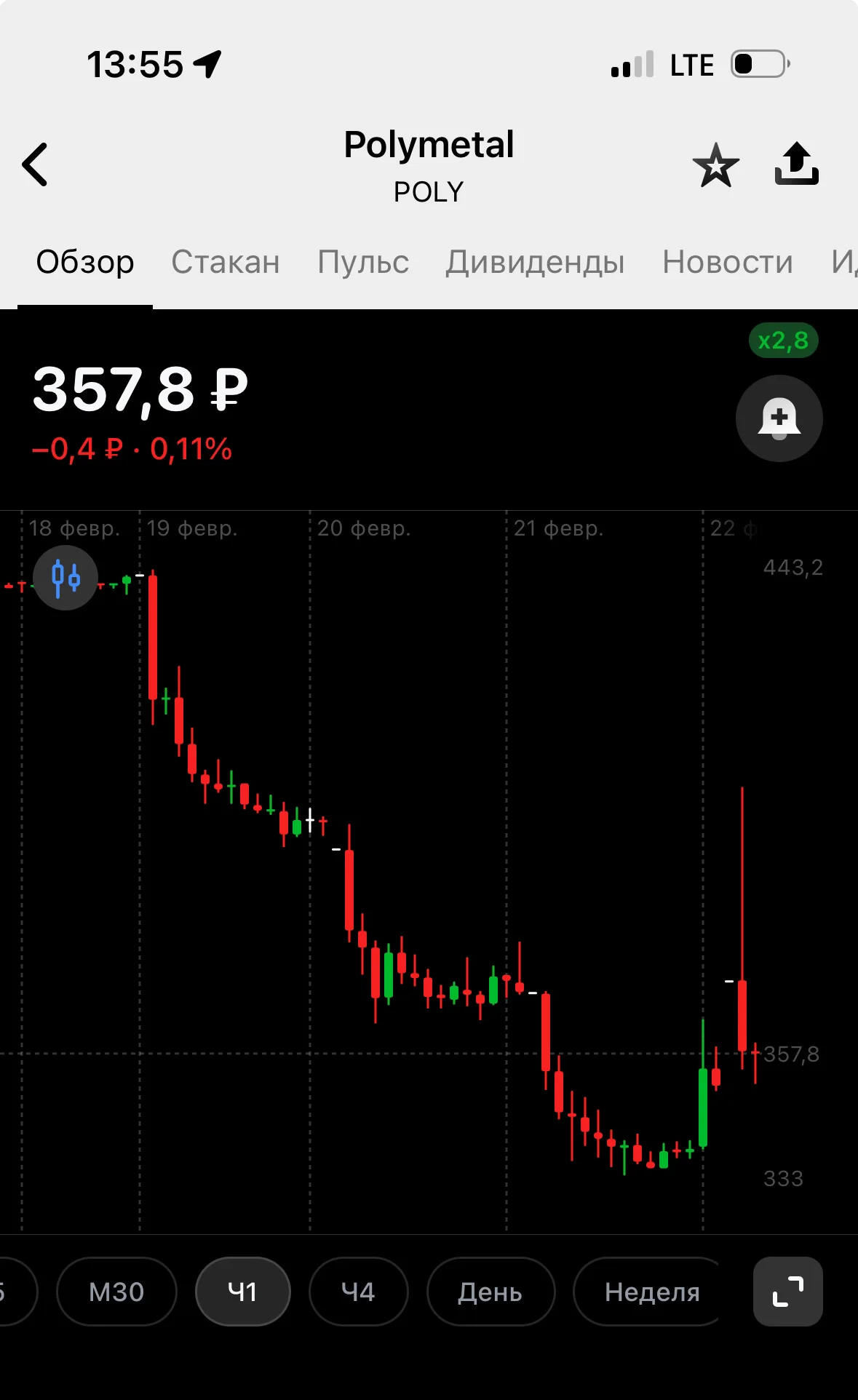Change the chart type with the candlestick icon
The height and width of the screenshot is (1400, 858).
(65, 578)
